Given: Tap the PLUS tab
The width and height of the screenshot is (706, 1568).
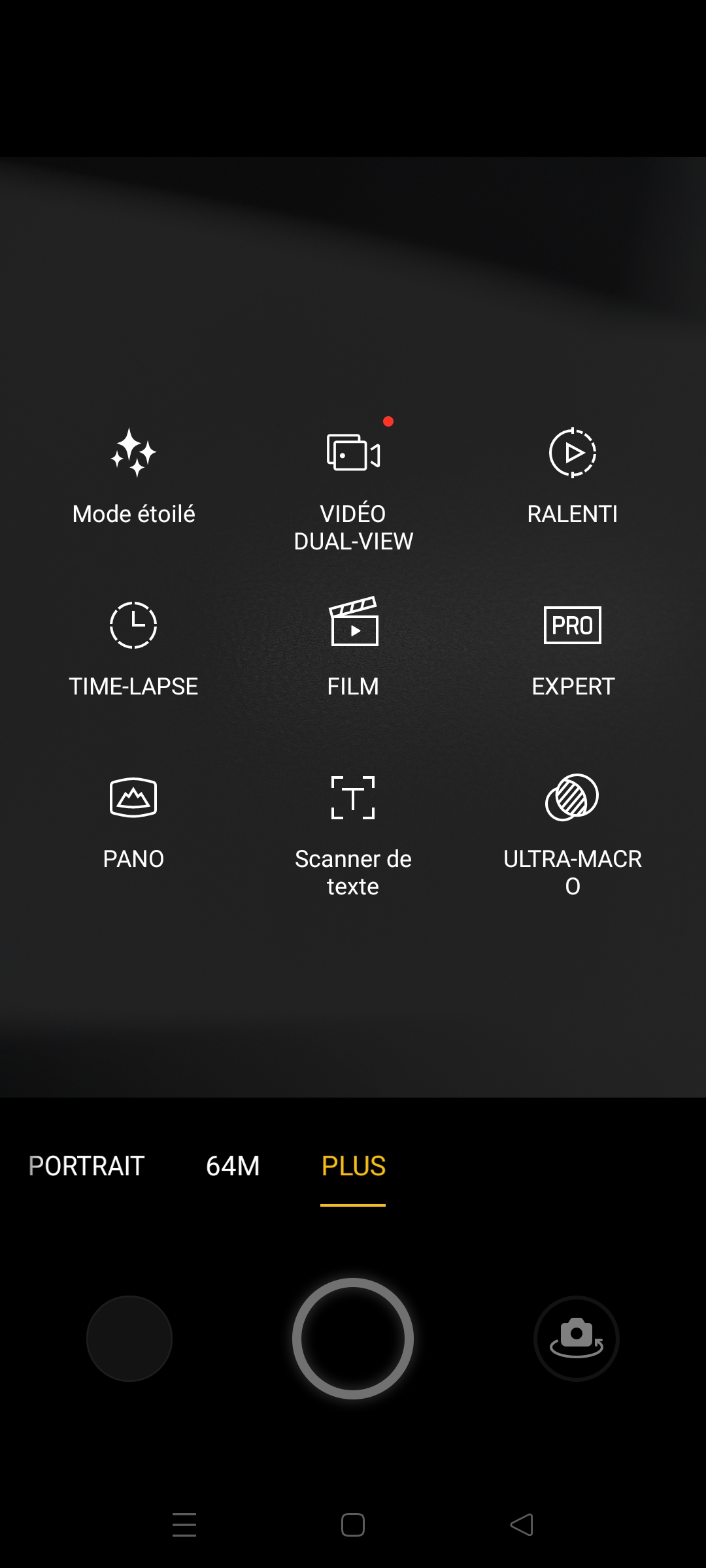Looking at the screenshot, I should (x=353, y=1166).
